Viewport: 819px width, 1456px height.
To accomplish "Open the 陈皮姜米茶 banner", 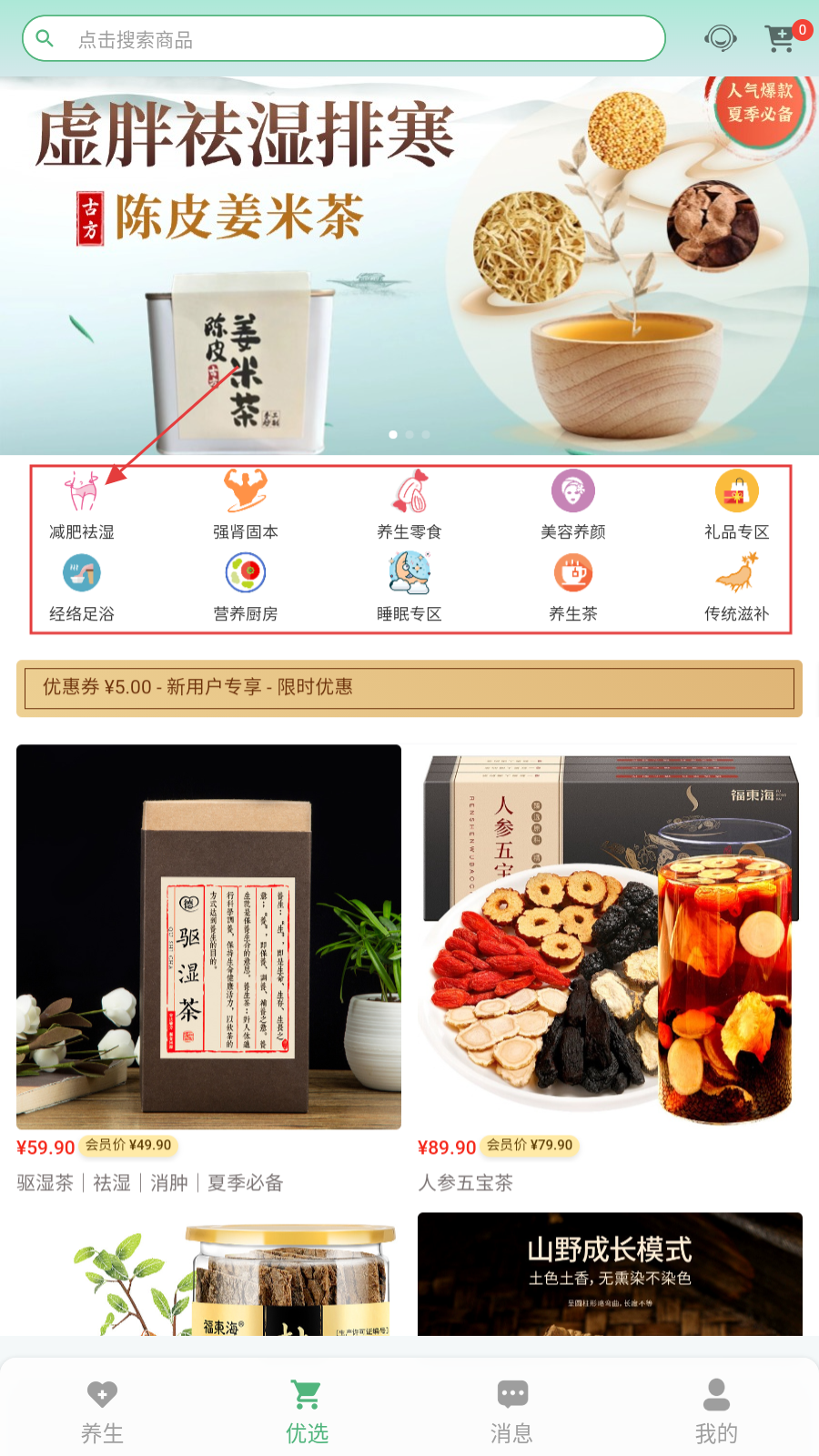I will click(409, 266).
